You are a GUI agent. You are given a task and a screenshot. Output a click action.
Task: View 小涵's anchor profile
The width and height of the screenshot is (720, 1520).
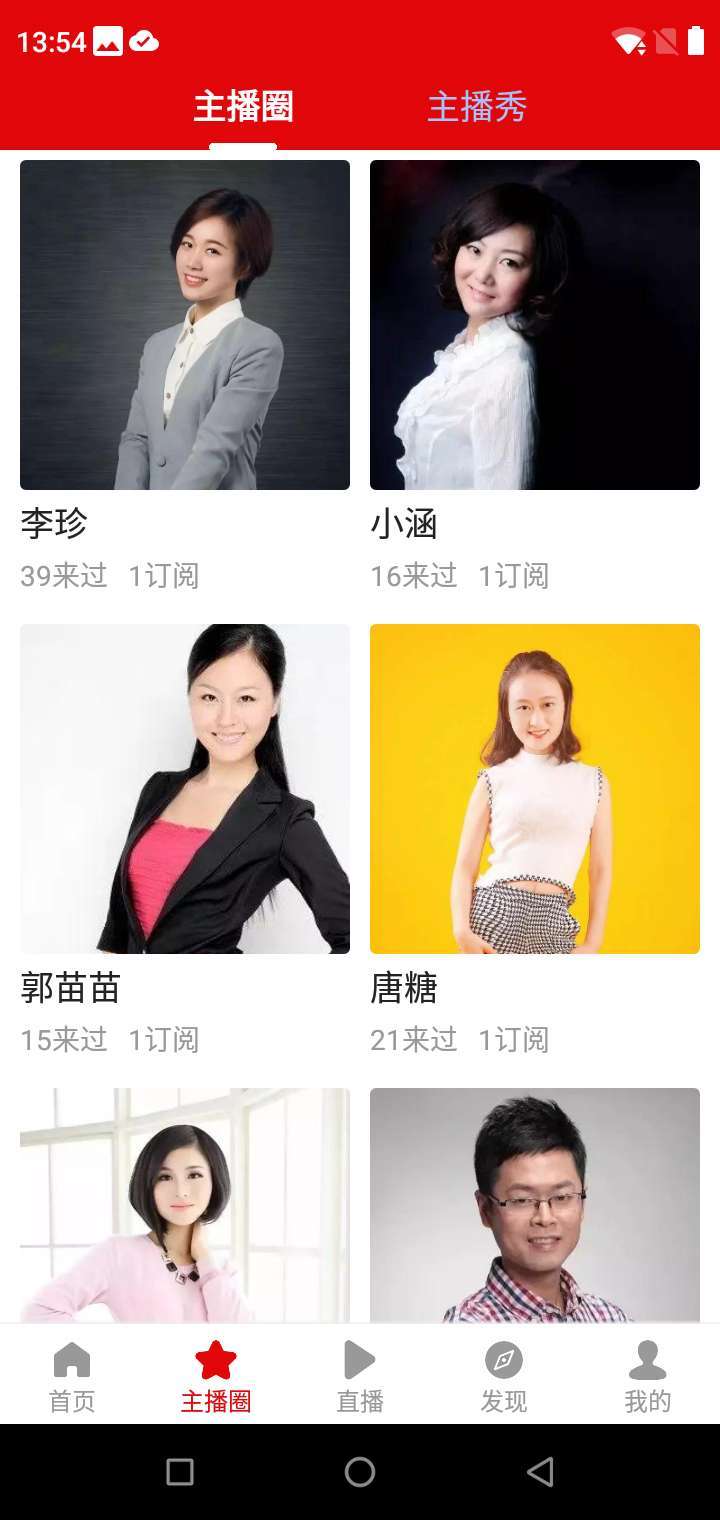tap(535, 325)
